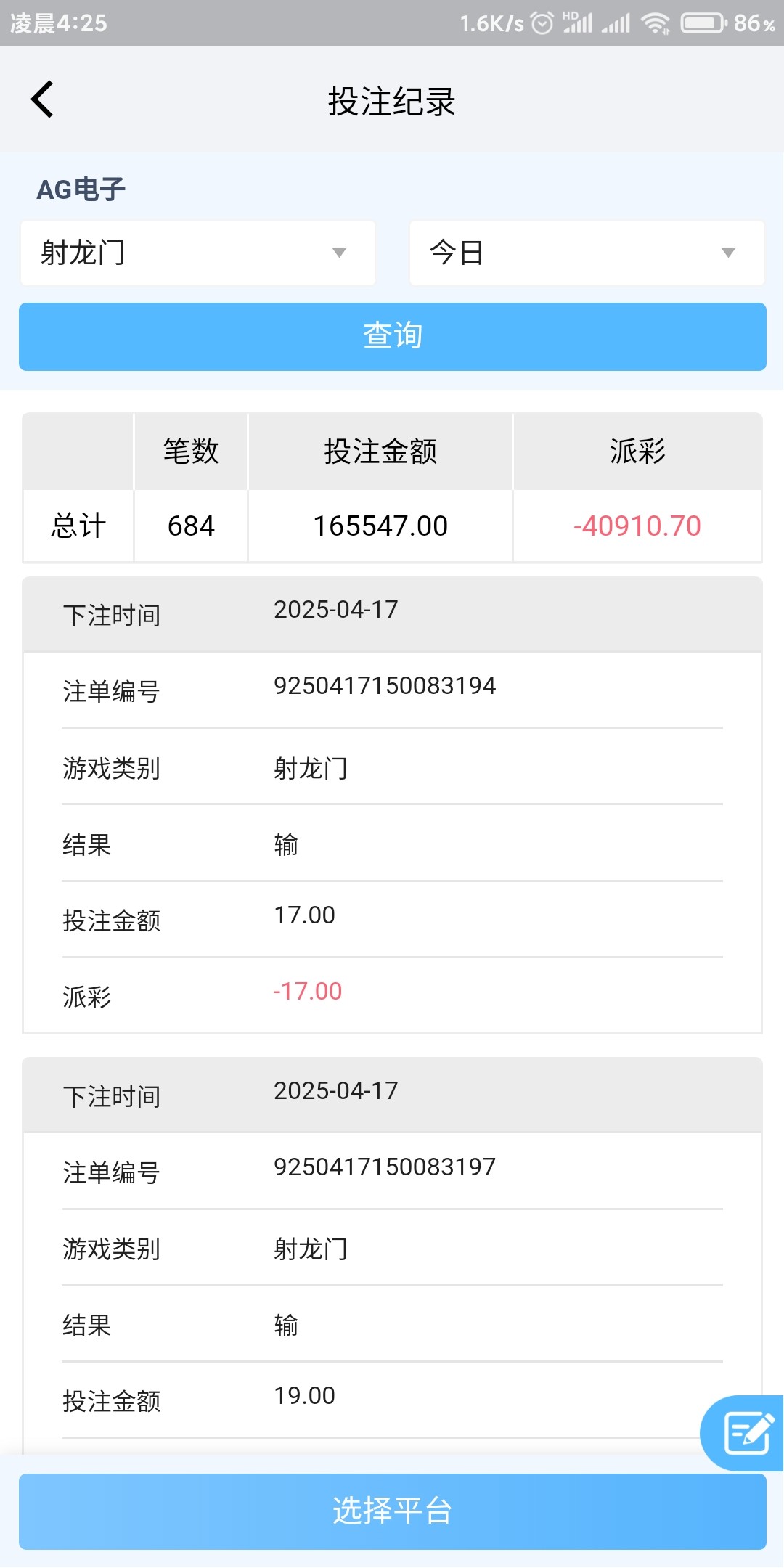Go back from the 投注纪录 page

click(42, 99)
